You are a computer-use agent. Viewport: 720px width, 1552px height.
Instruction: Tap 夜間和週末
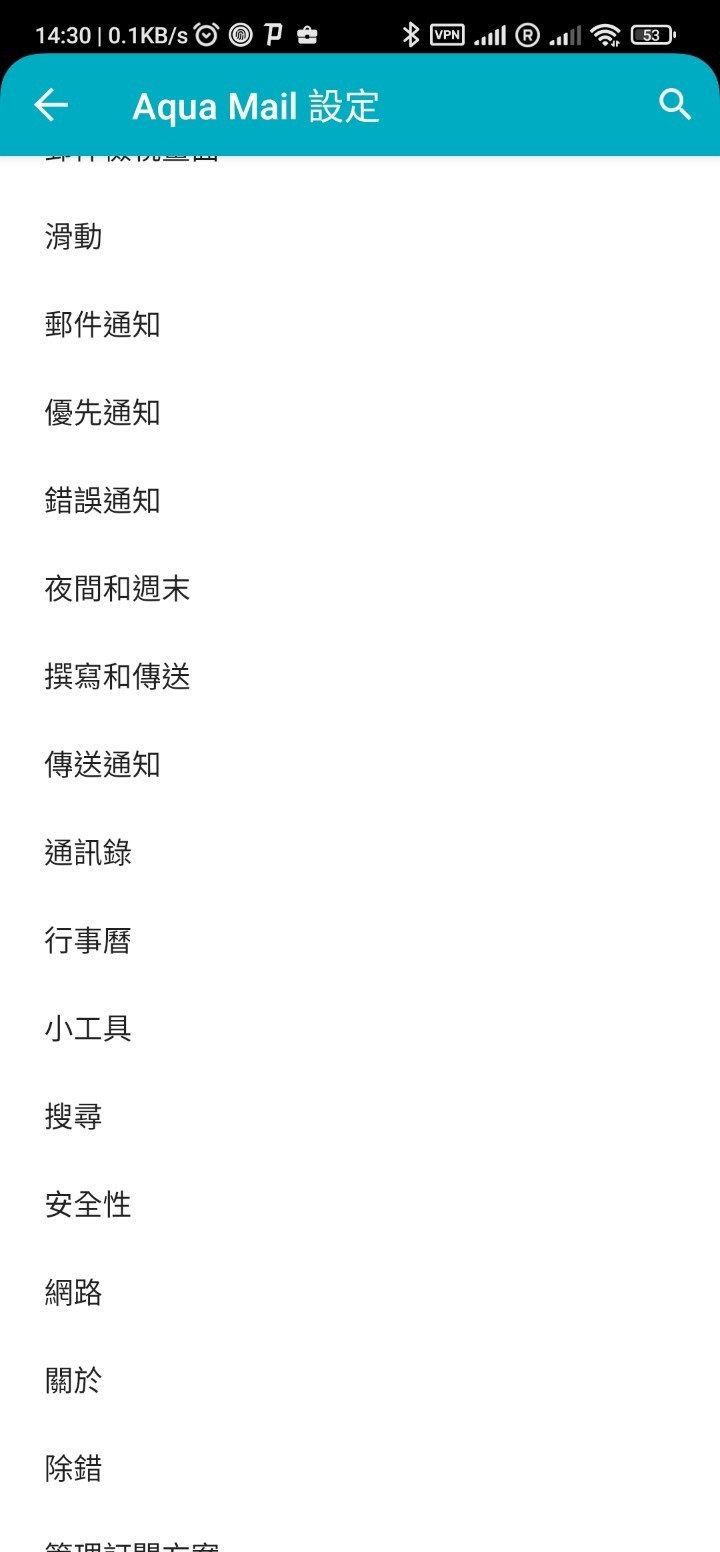point(117,589)
